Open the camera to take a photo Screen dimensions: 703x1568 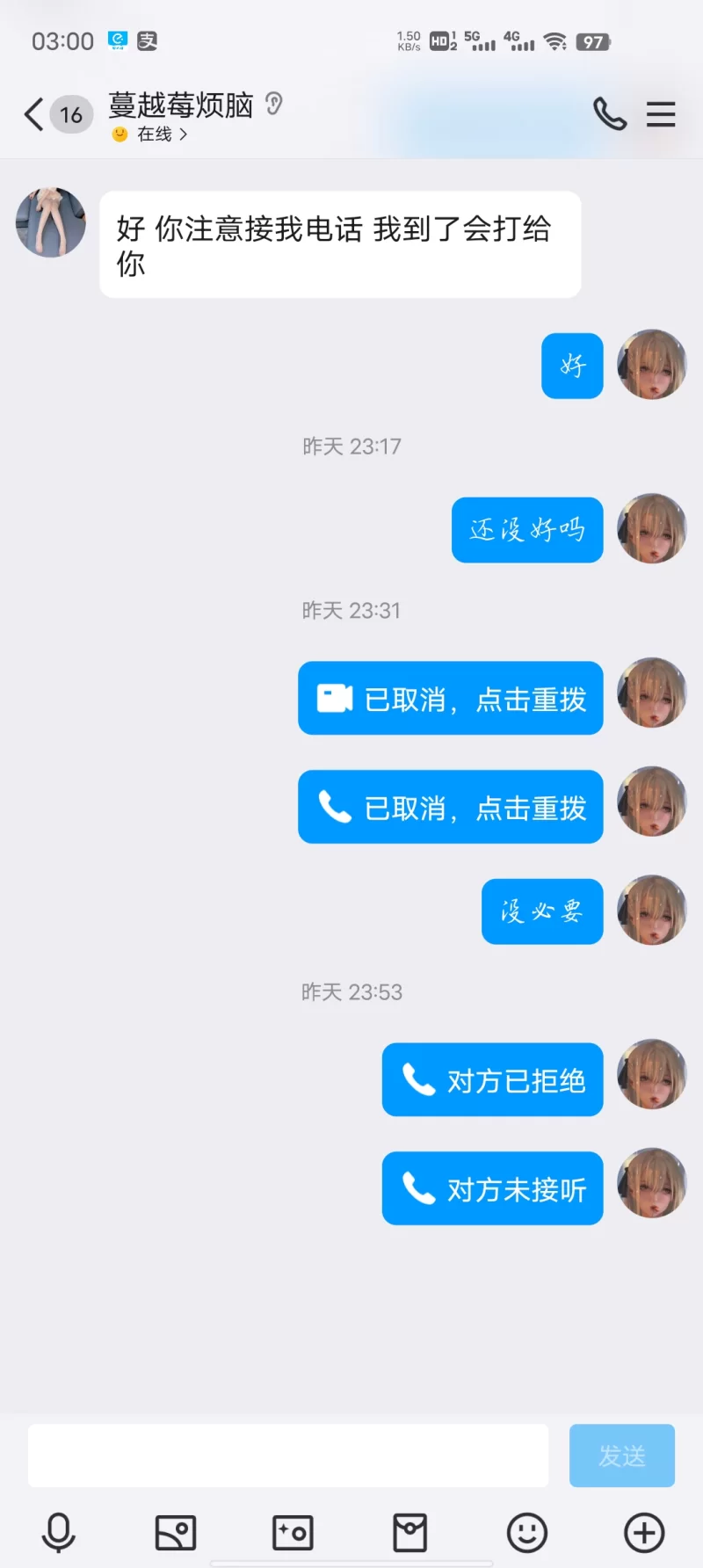(x=293, y=1533)
